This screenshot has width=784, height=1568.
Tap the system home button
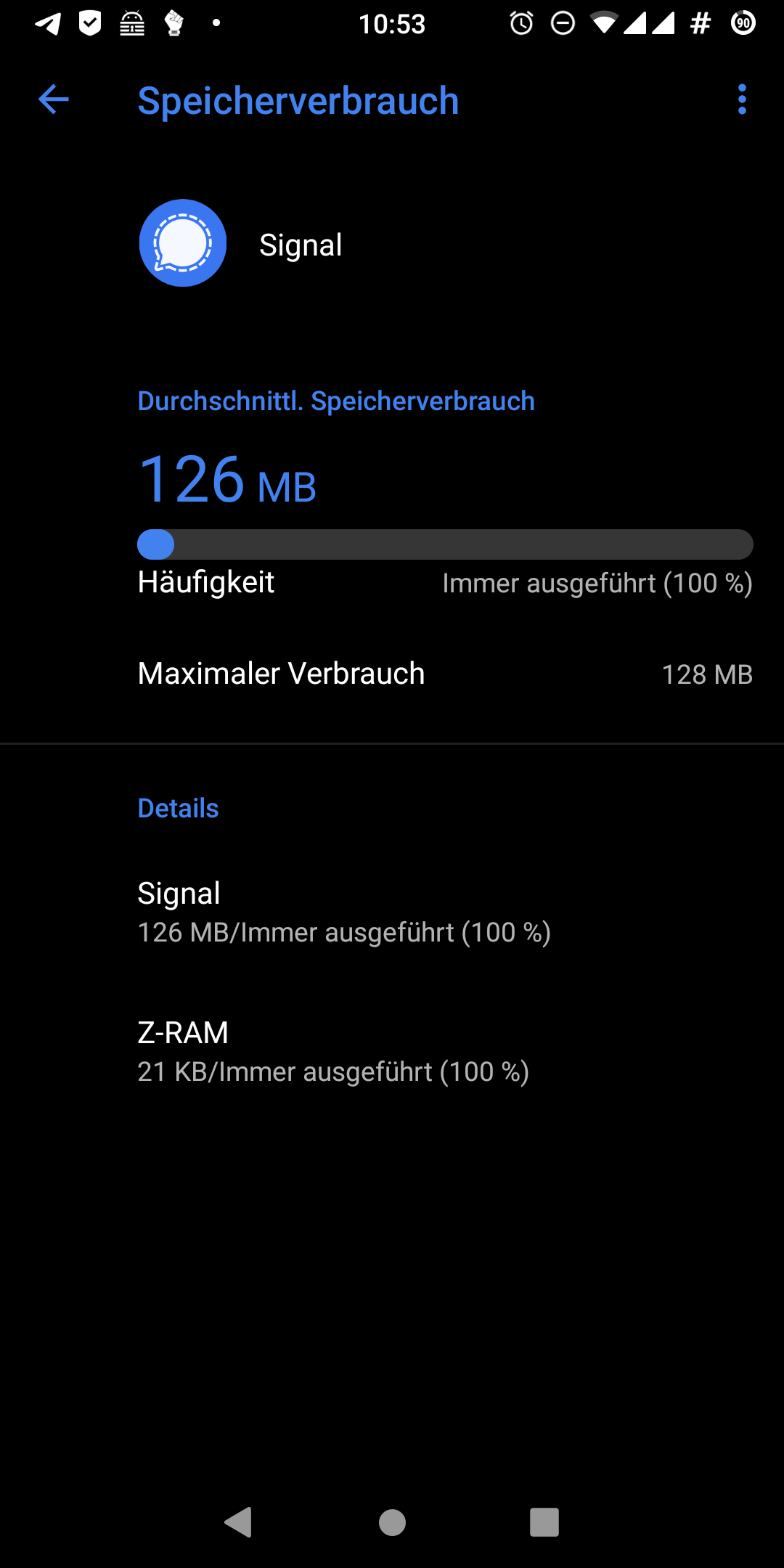click(392, 1522)
